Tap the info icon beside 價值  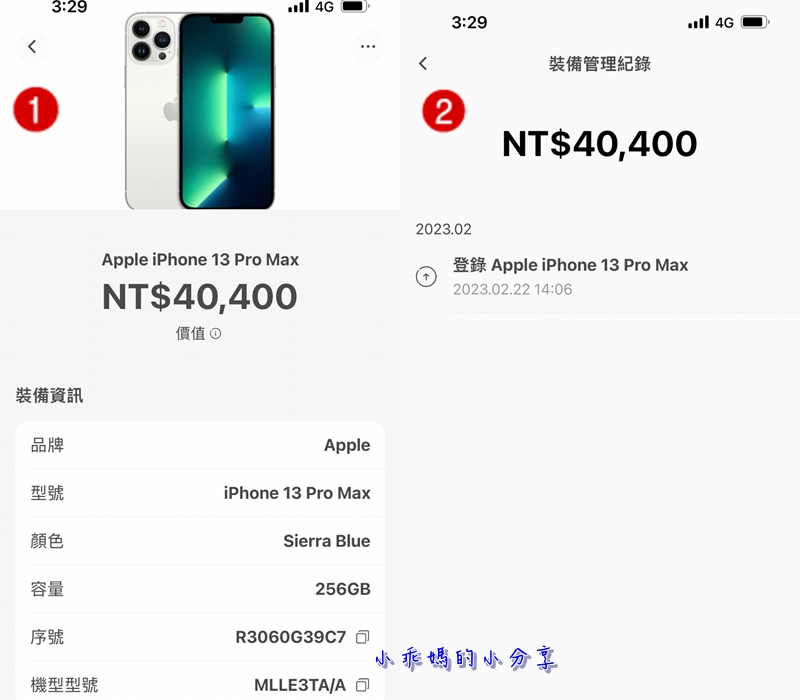pyautogui.click(x=215, y=334)
